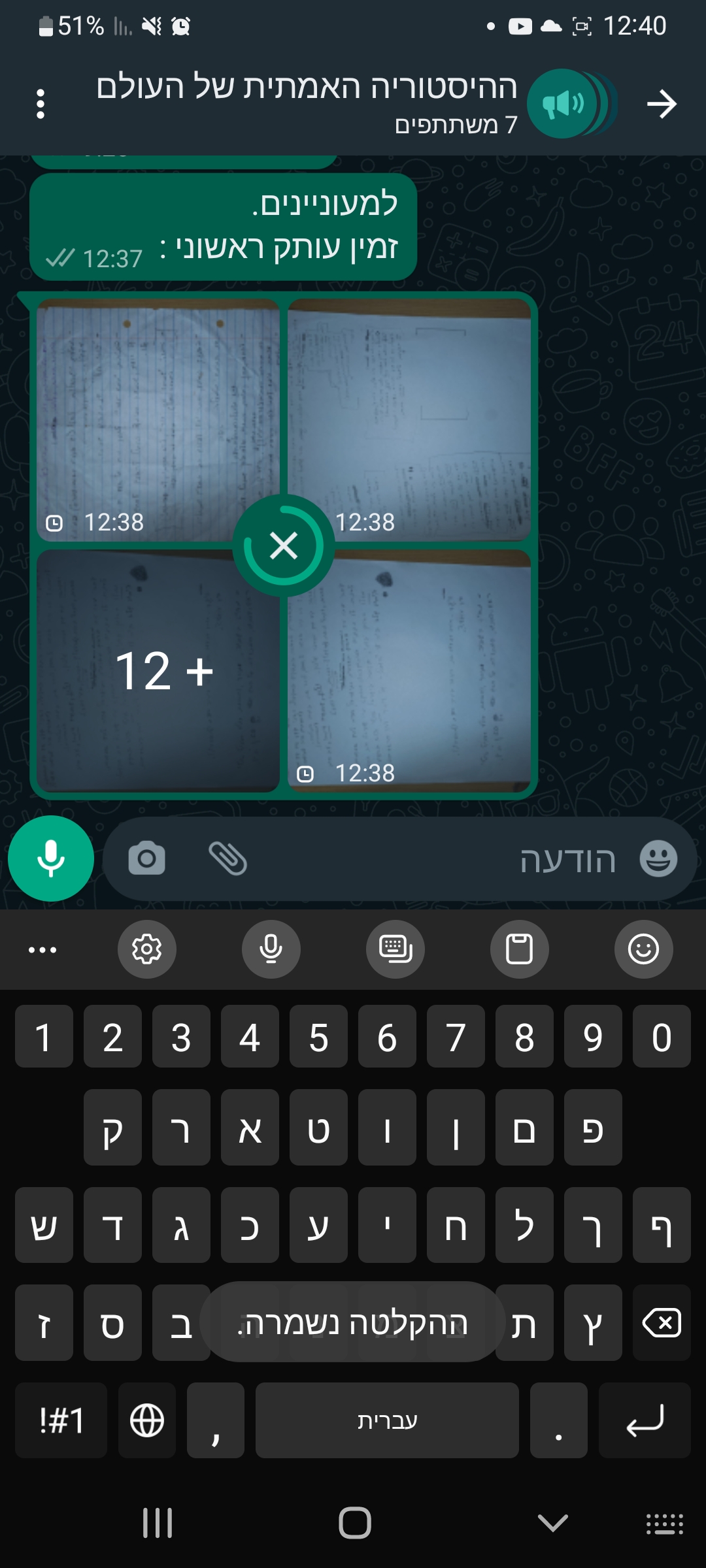Open keyboard settings gear

(x=147, y=949)
